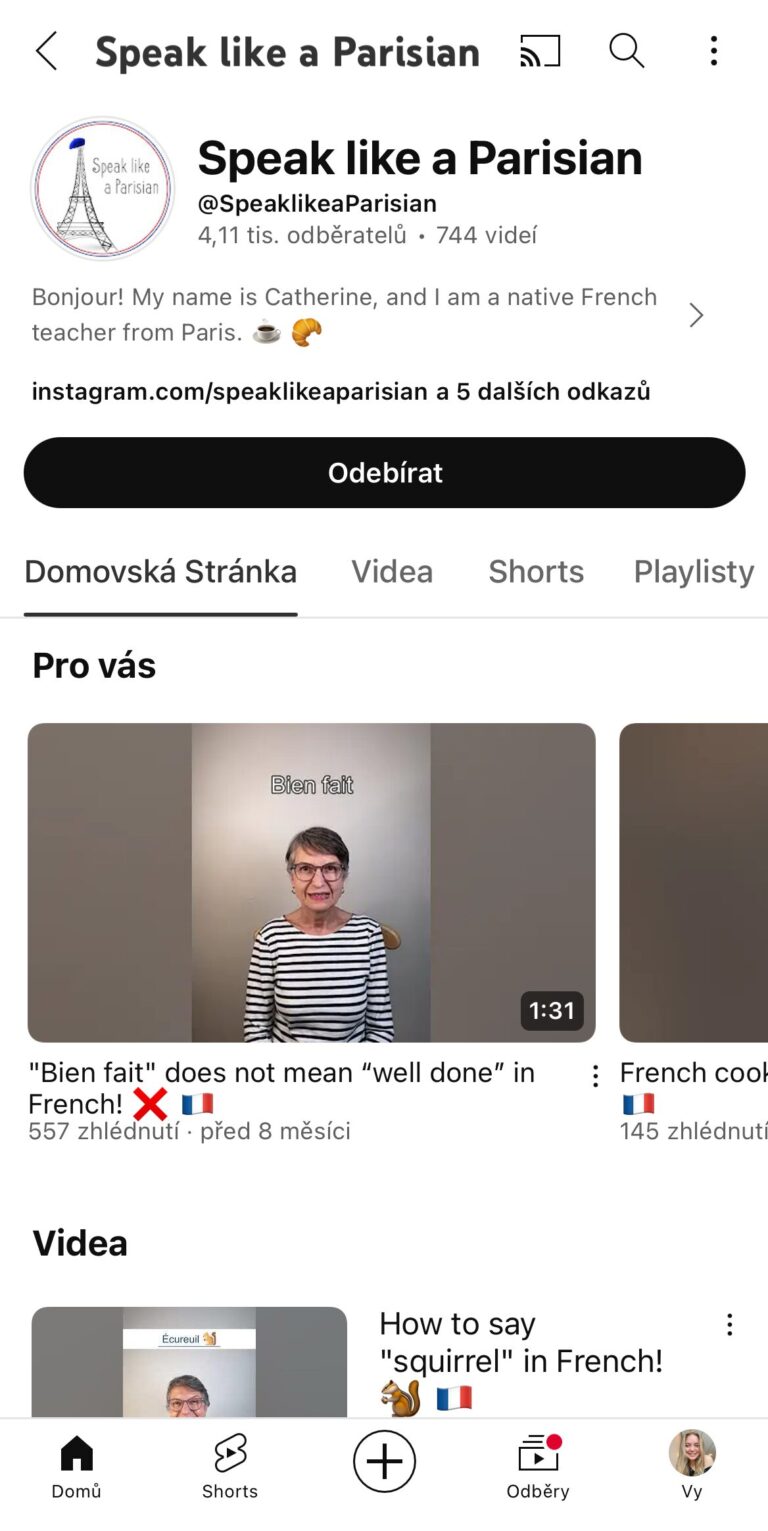This screenshot has width=768, height=1531.
Task: Open the top bar overflow menu
Action: coord(713,51)
